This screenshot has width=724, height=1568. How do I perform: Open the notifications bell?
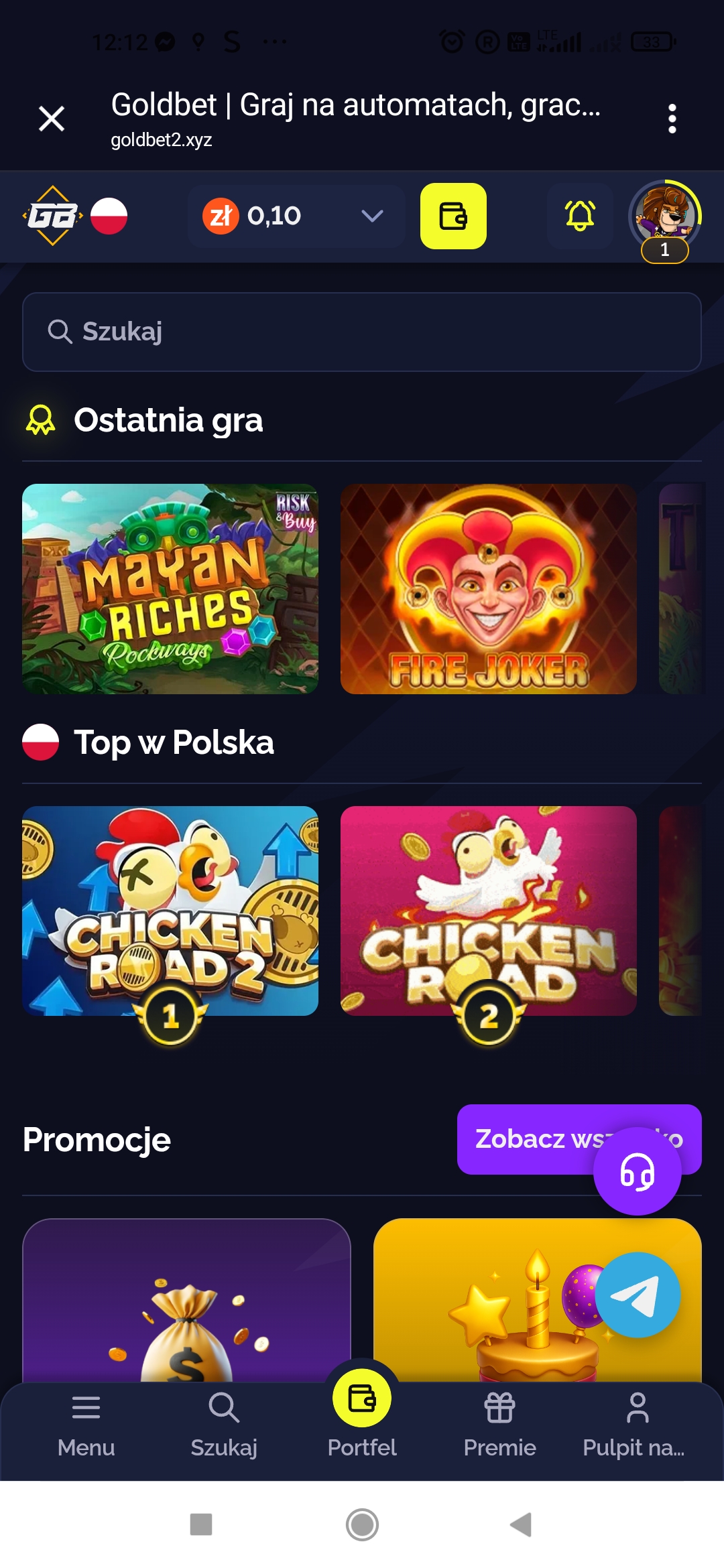pos(580,216)
